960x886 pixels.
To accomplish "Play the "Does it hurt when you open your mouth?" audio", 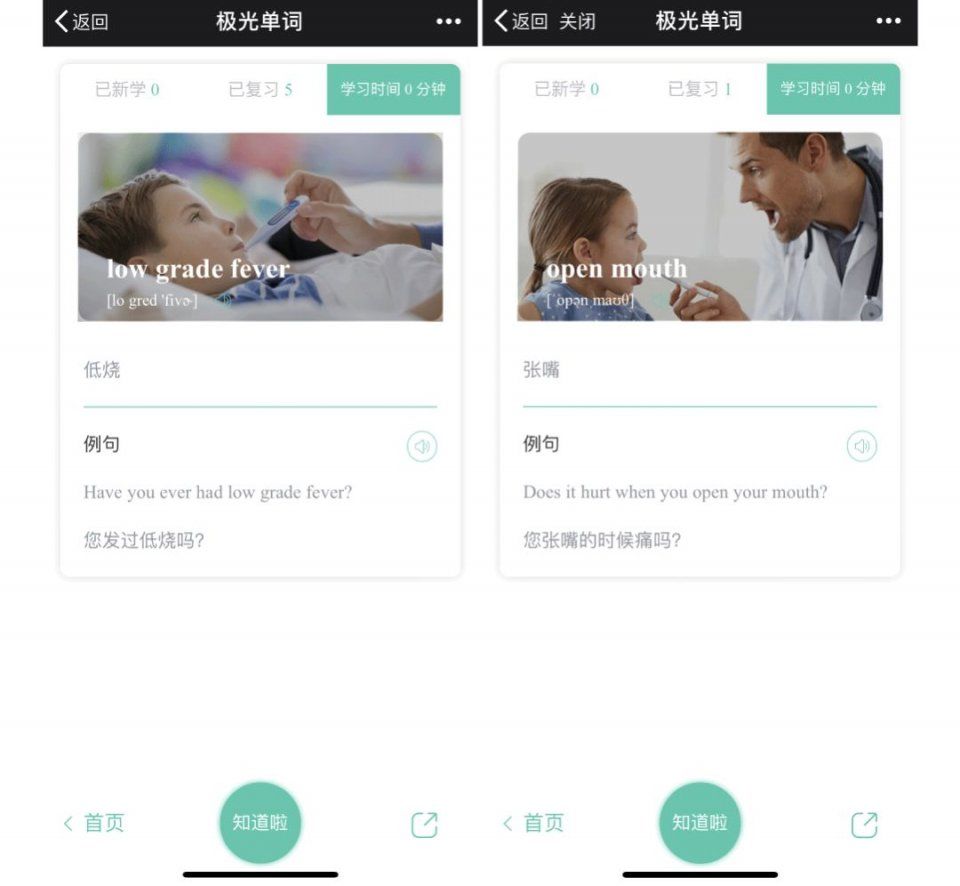I will (x=862, y=447).
